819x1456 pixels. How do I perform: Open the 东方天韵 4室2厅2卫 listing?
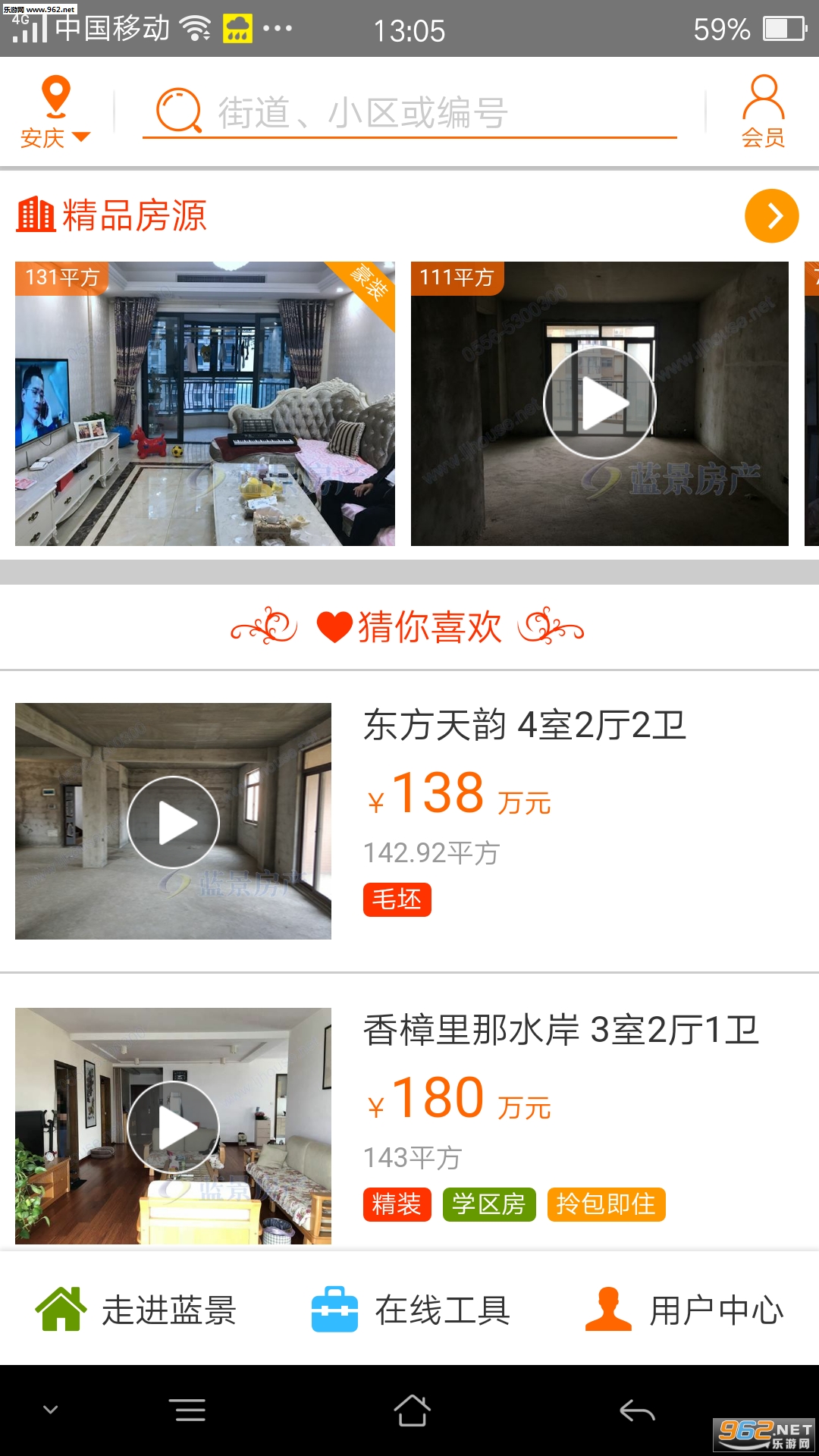(525, 726)
